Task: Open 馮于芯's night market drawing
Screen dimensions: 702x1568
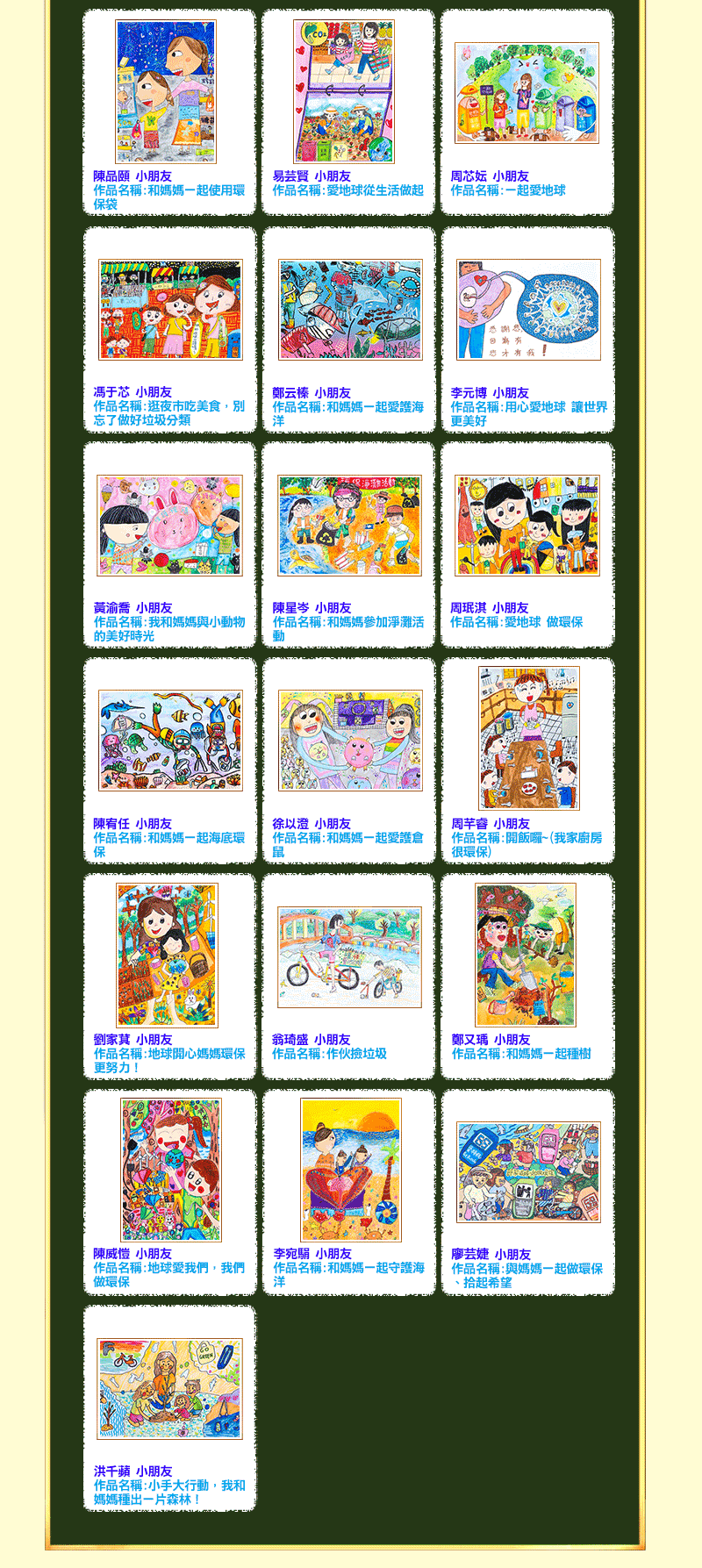Action: pos(170,309)
